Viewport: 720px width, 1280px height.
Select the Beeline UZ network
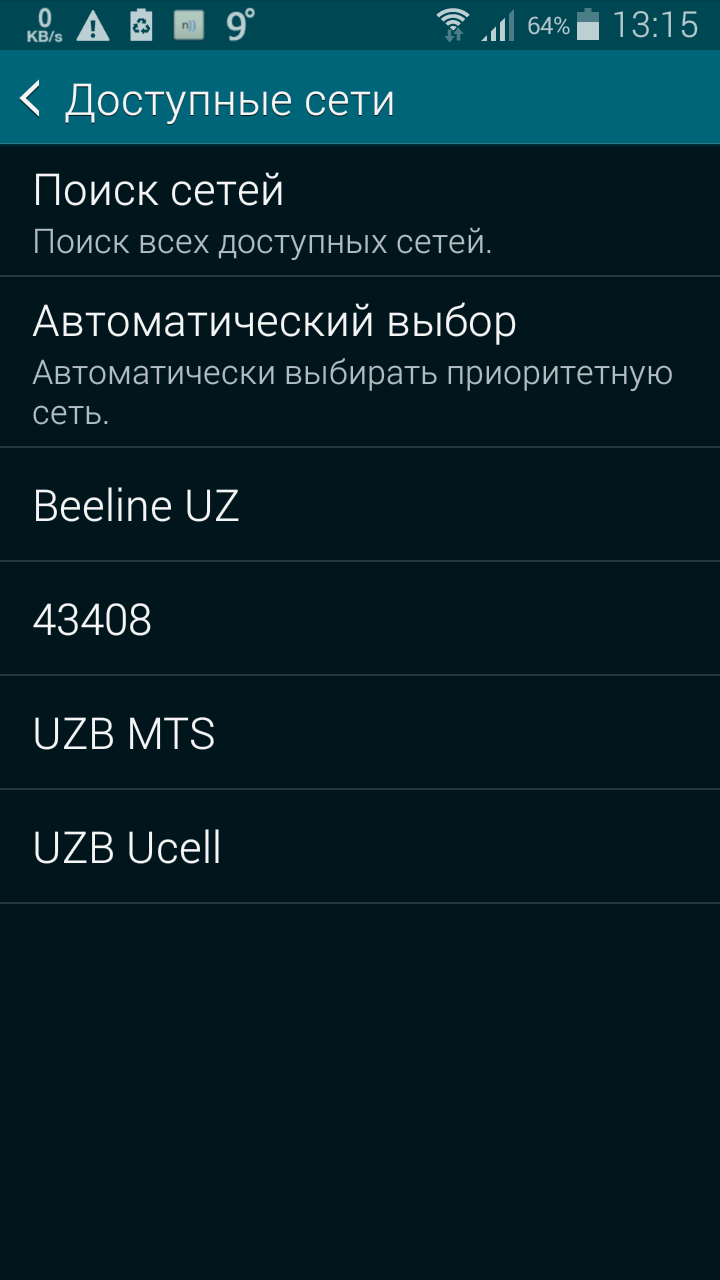point(360,505)
